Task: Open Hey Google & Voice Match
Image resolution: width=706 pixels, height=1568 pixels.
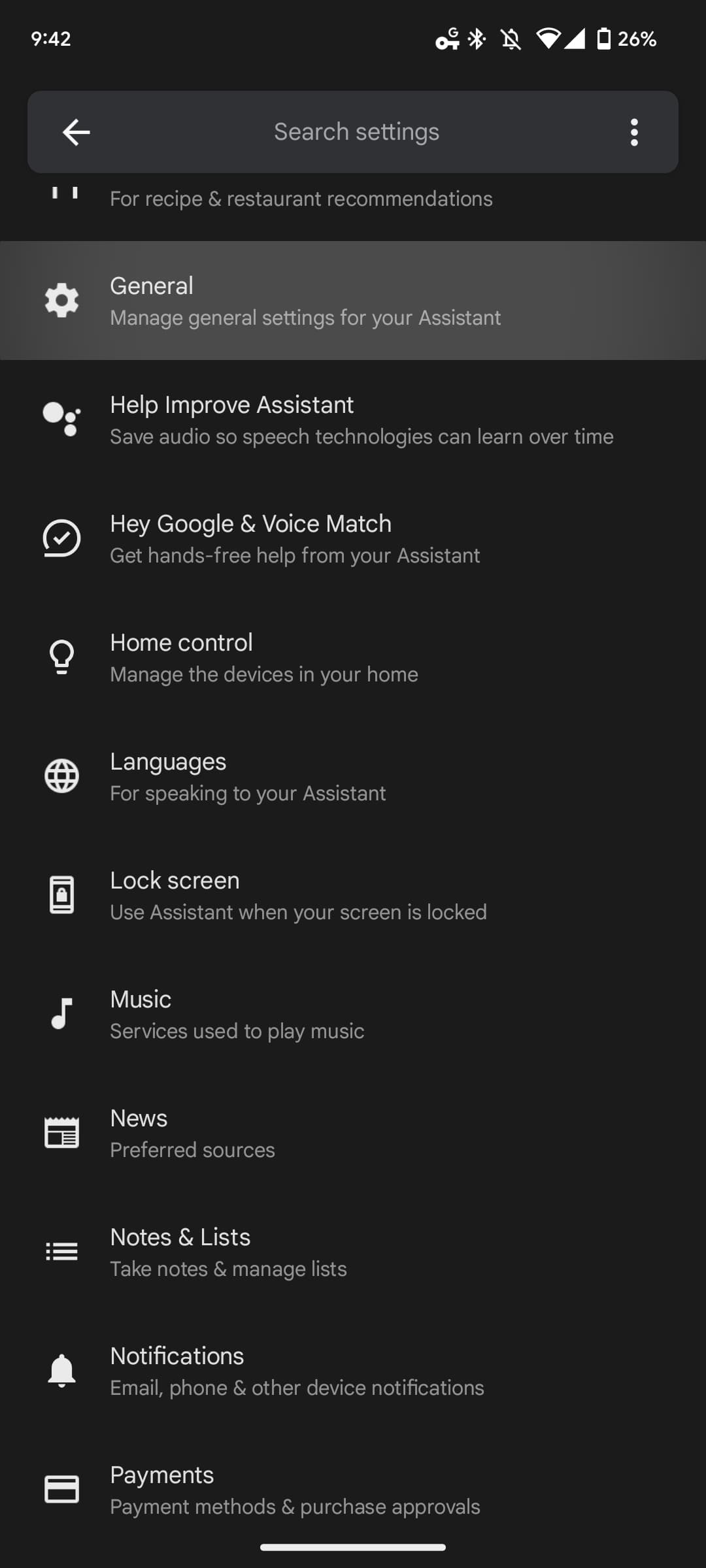Action: tap(353, 539)
